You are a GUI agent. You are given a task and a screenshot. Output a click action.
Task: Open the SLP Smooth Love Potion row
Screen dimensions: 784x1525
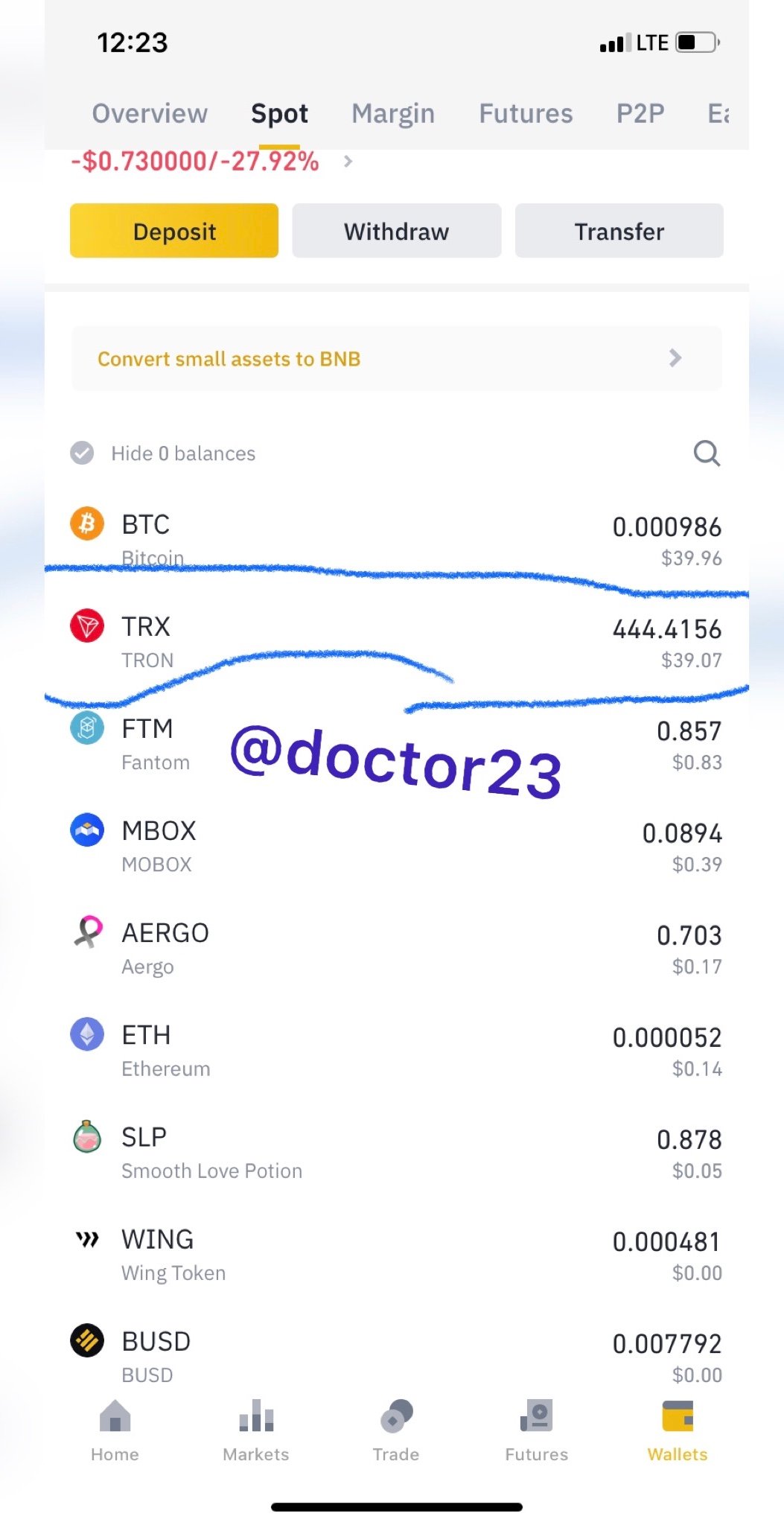coord(397,1152)
